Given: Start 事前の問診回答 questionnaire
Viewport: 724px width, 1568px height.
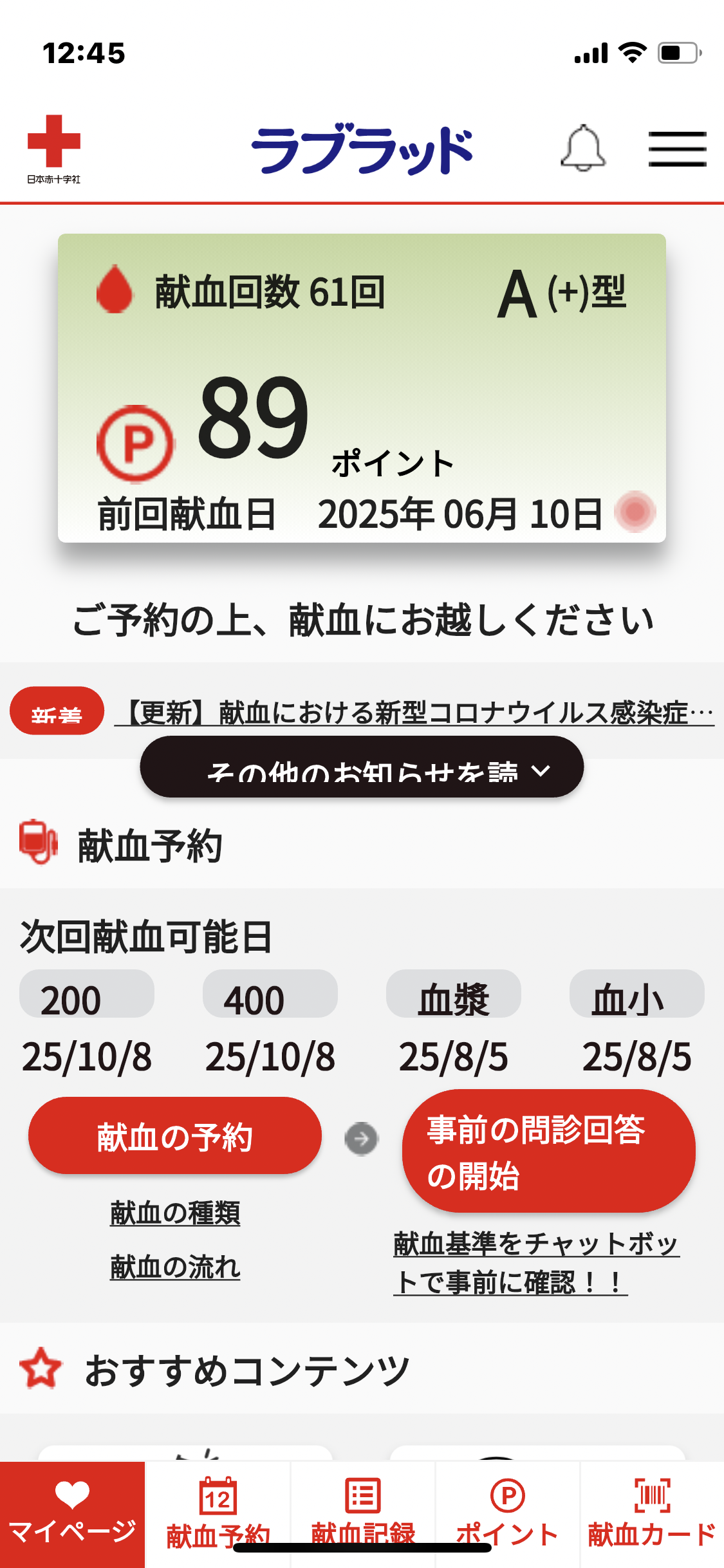Looking at the screenshot, I should click(x=548, y=1151).
